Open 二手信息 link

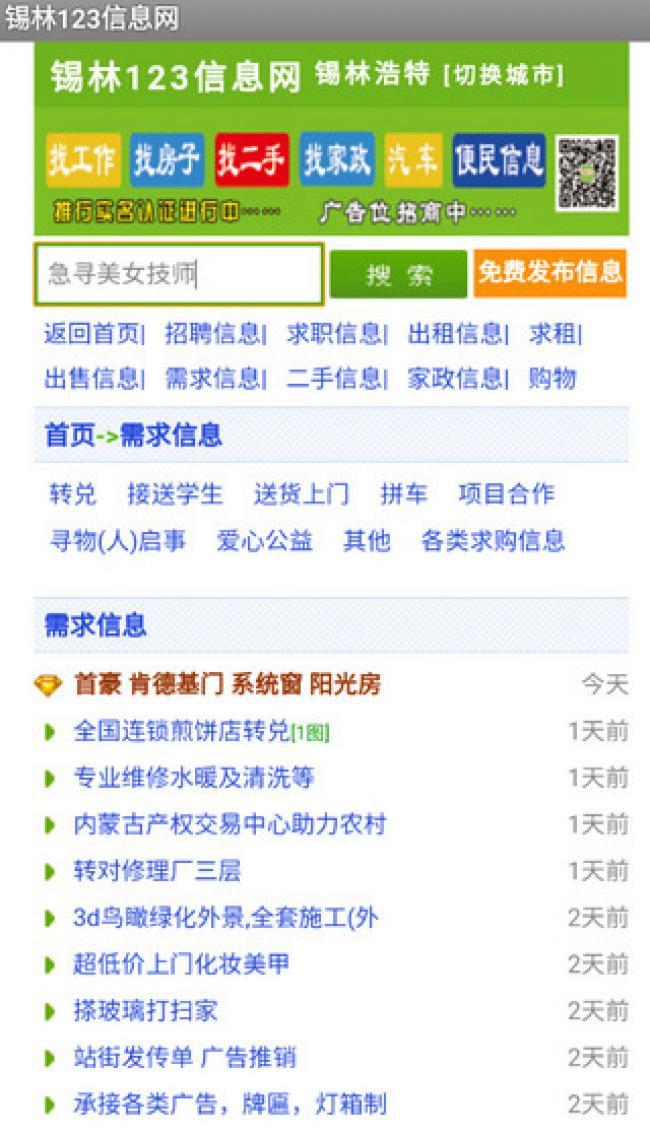pyautogui.click(x=334, y=379)
